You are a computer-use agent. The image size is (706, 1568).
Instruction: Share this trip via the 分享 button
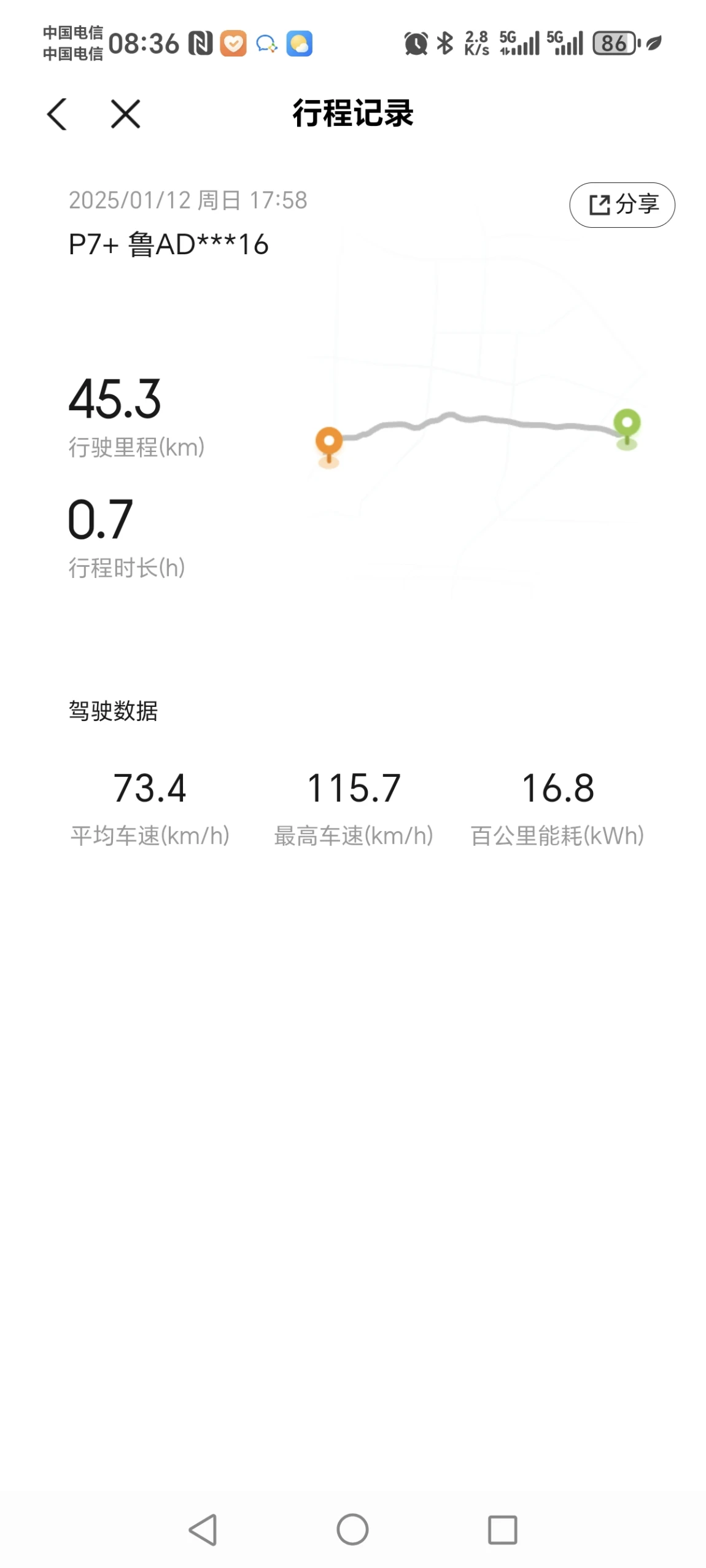(622, 205)
